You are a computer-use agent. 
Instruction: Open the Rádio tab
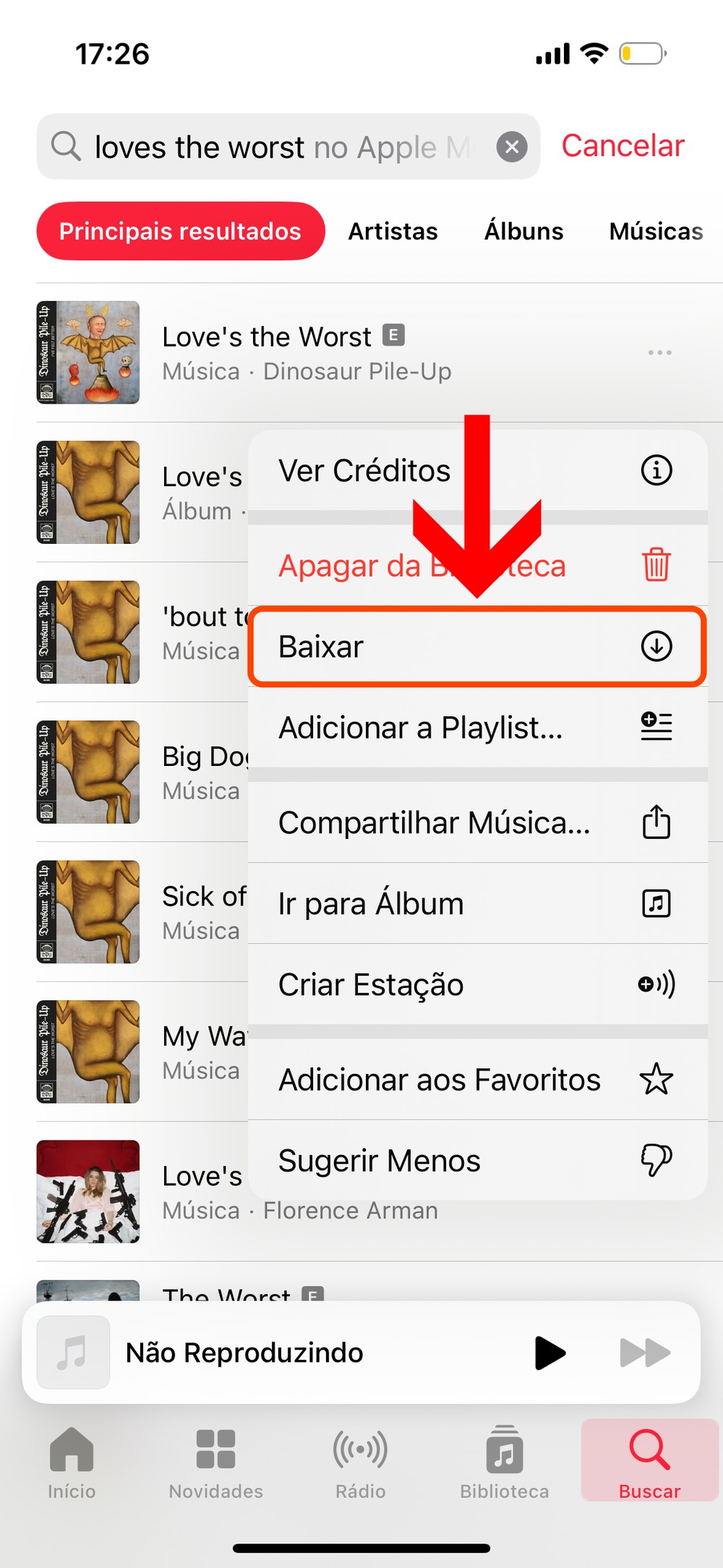360,1462
